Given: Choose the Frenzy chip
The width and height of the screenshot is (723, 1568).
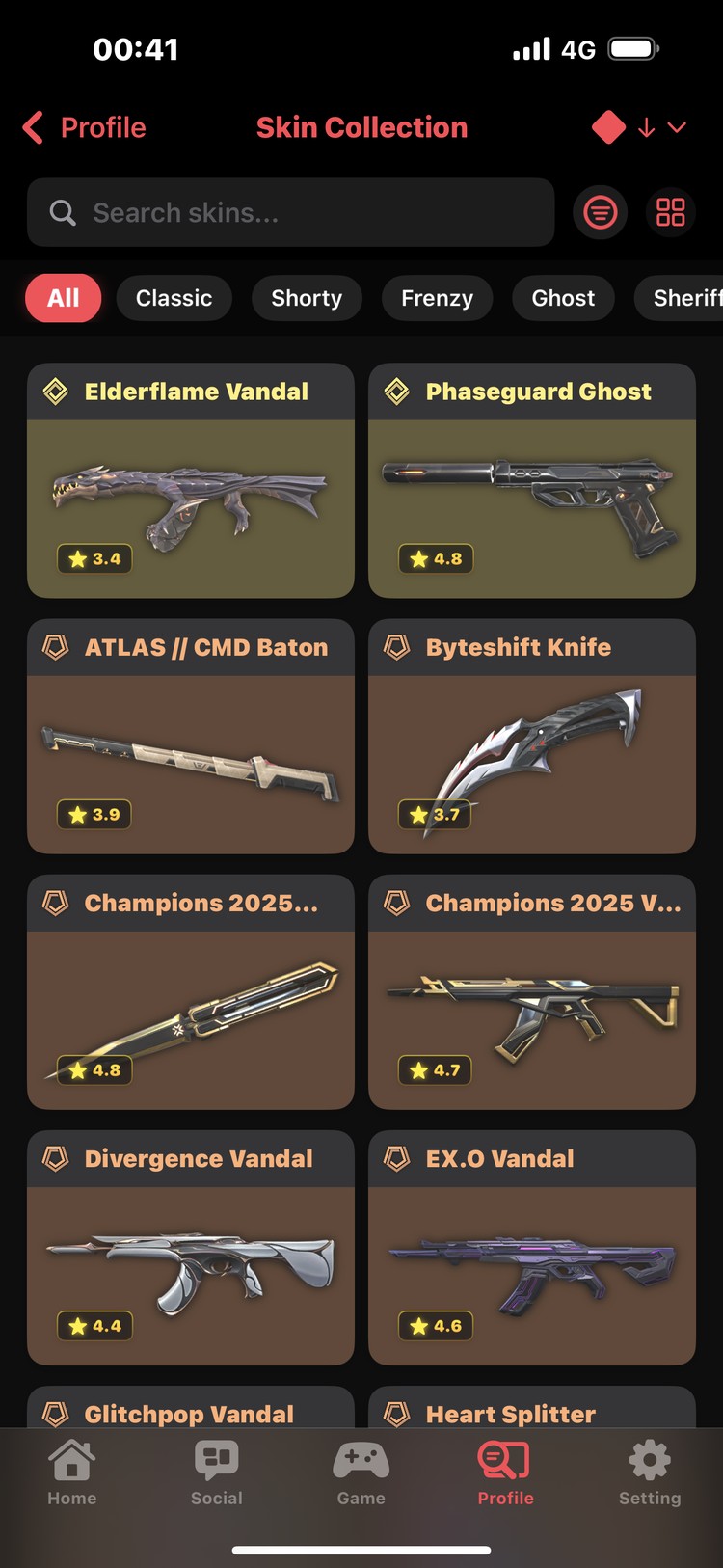Looking at the screenshot, I should [437, 298].
